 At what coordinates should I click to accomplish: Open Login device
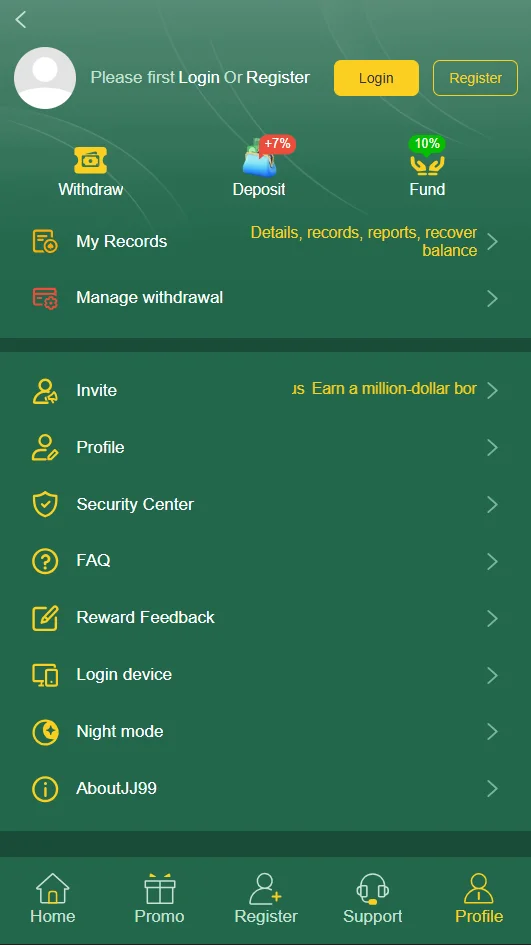click(265, 674)
